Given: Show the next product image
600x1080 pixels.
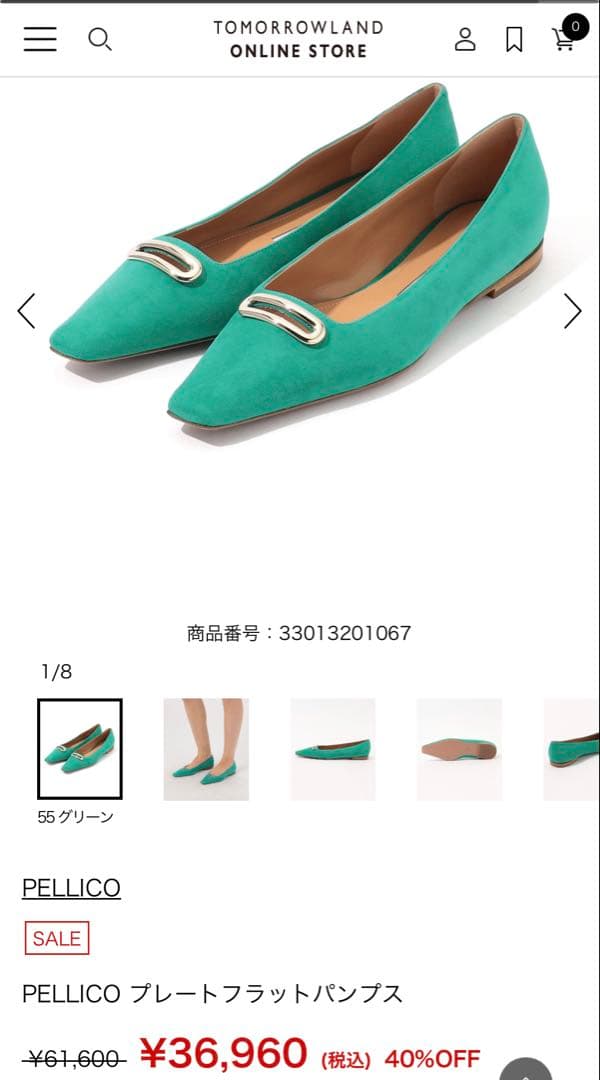Looking at the screenshot, I should tap(572, 311).
